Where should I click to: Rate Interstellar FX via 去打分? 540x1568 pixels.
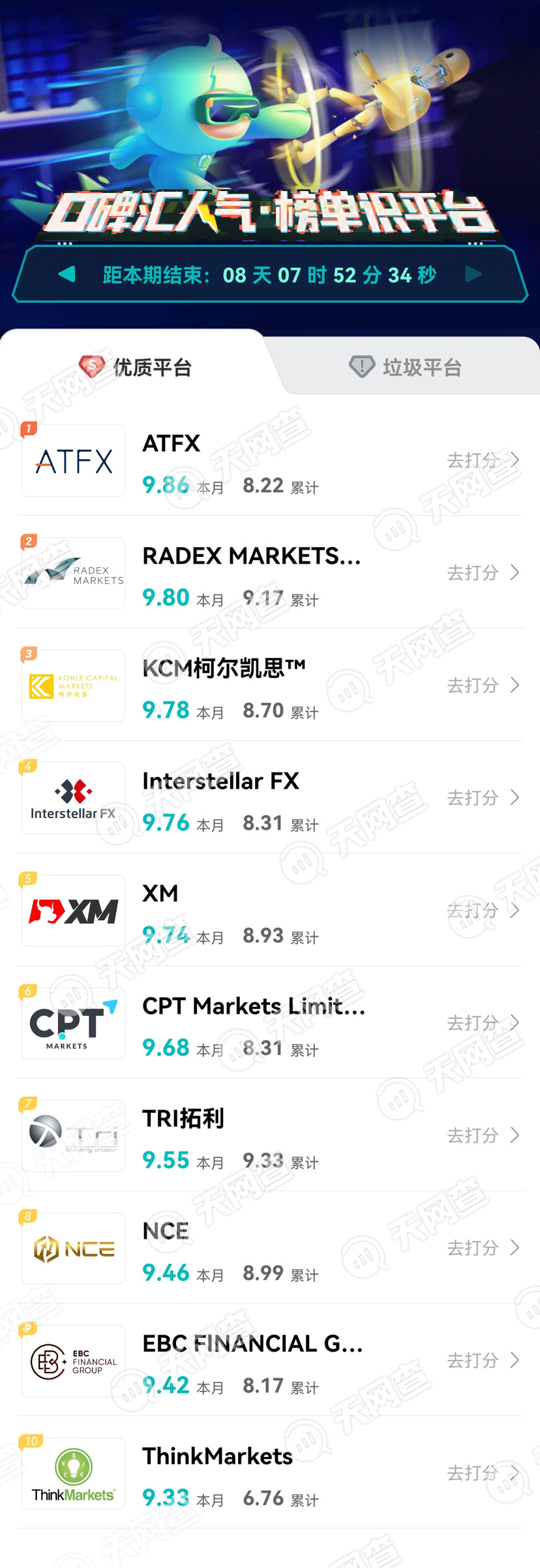[x=483, y=798]
